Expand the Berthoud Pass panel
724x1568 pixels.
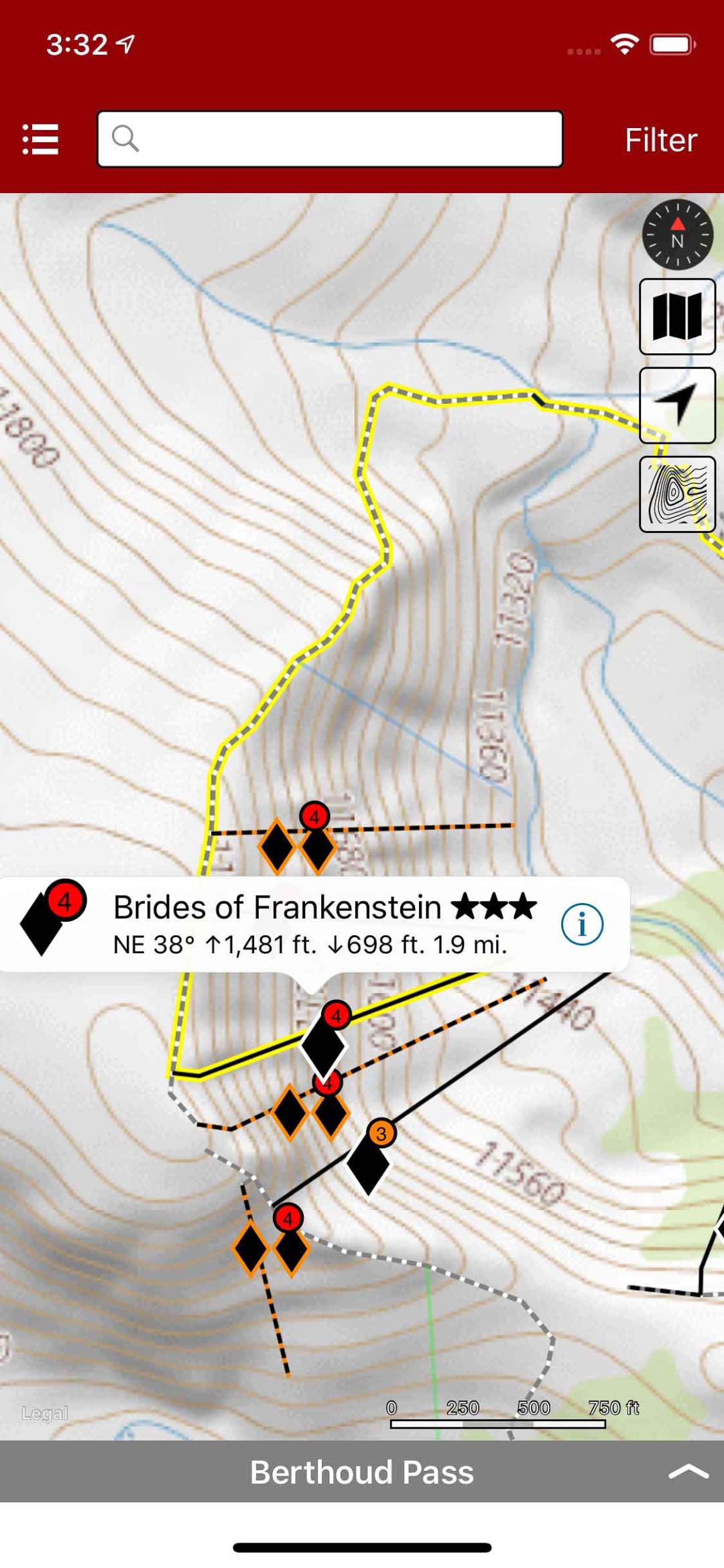tap(688, 1472)
